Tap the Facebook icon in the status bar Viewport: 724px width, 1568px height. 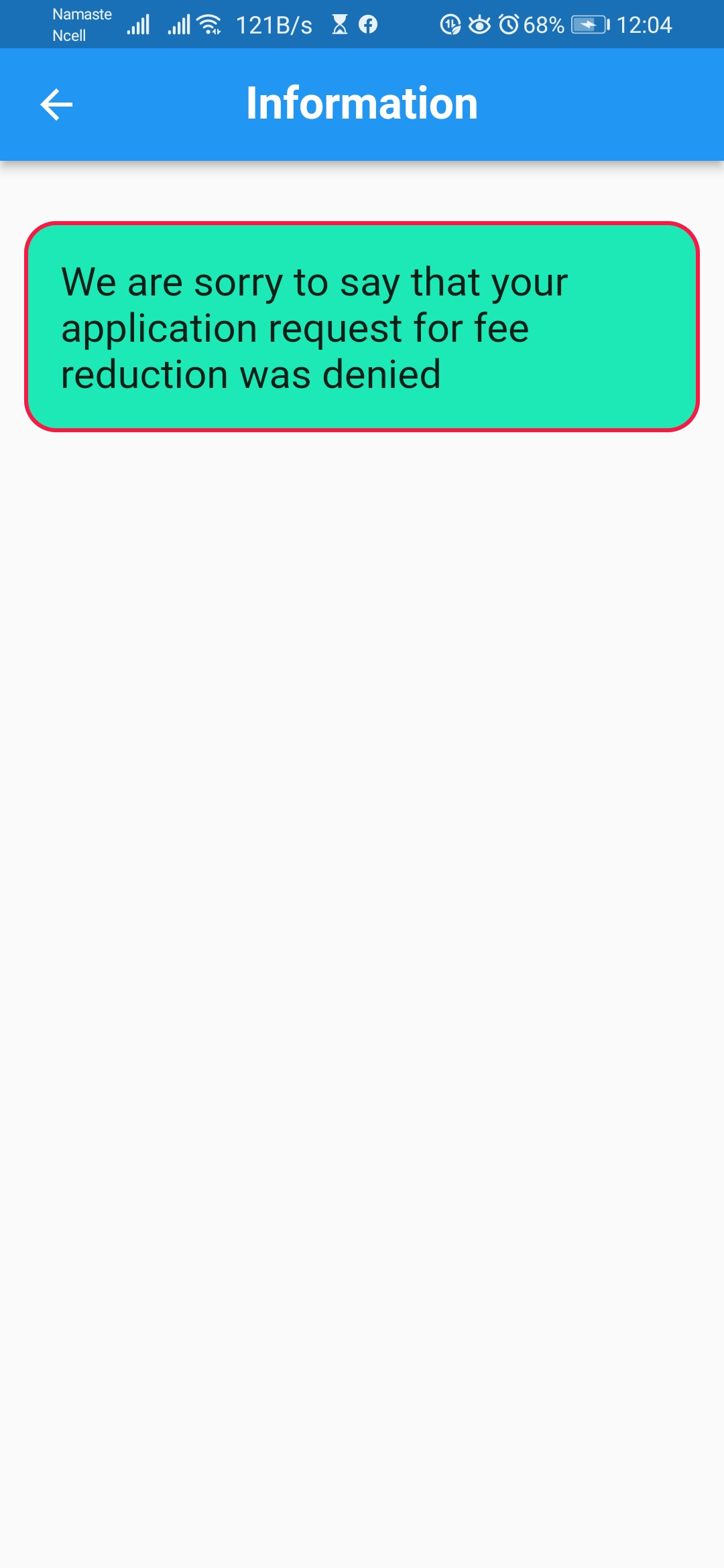367,25
